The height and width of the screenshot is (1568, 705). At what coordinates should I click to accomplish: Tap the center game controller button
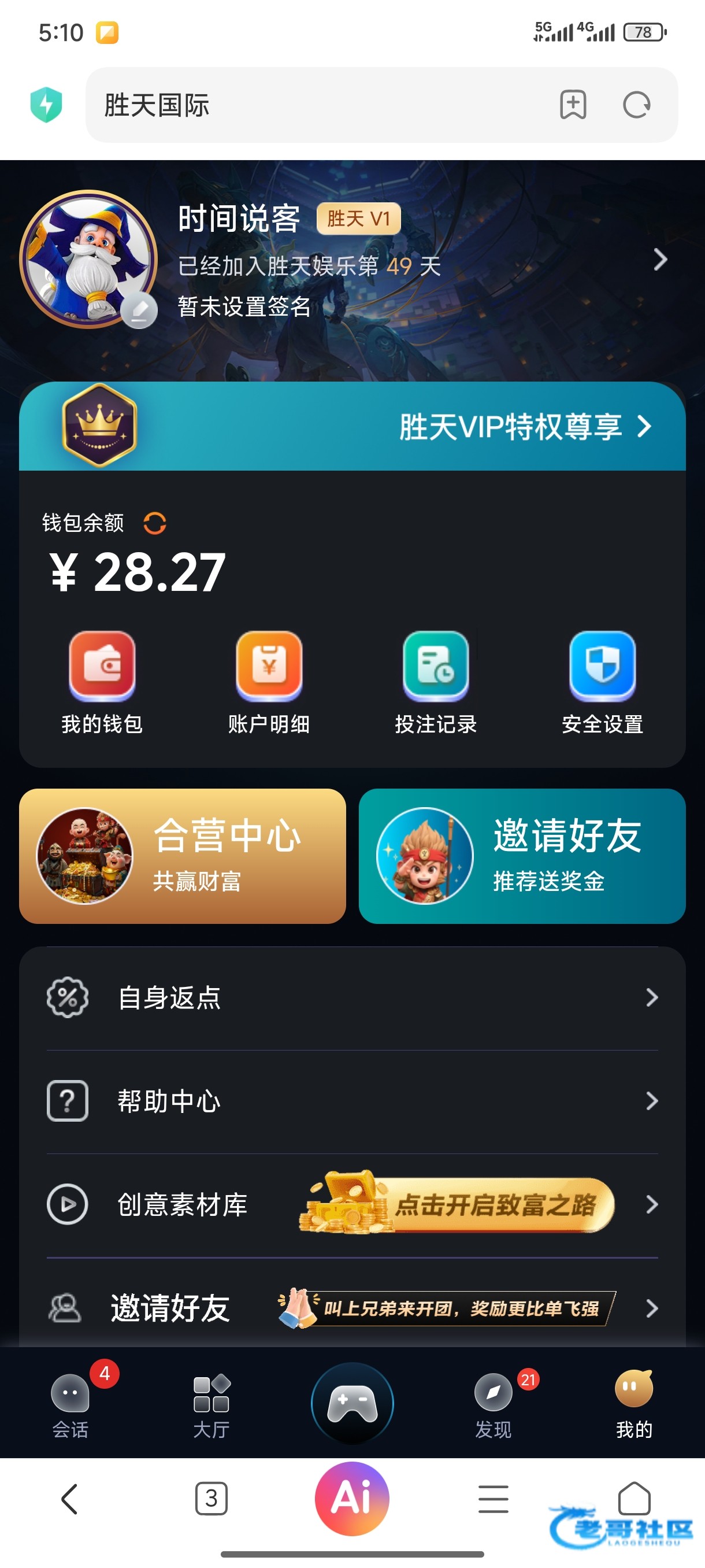(352, 1403)
